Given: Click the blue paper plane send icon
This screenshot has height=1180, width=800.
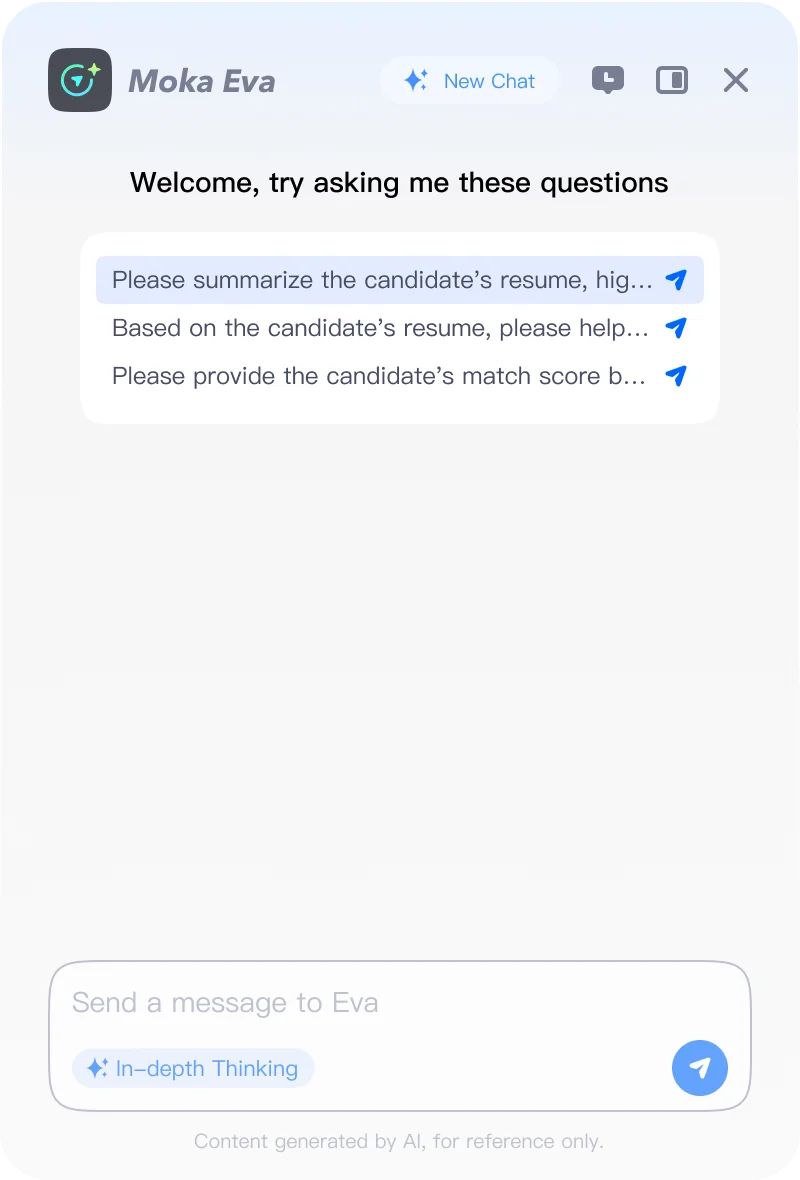Looking at the screenshot, I should click(x=700, y=1068).
